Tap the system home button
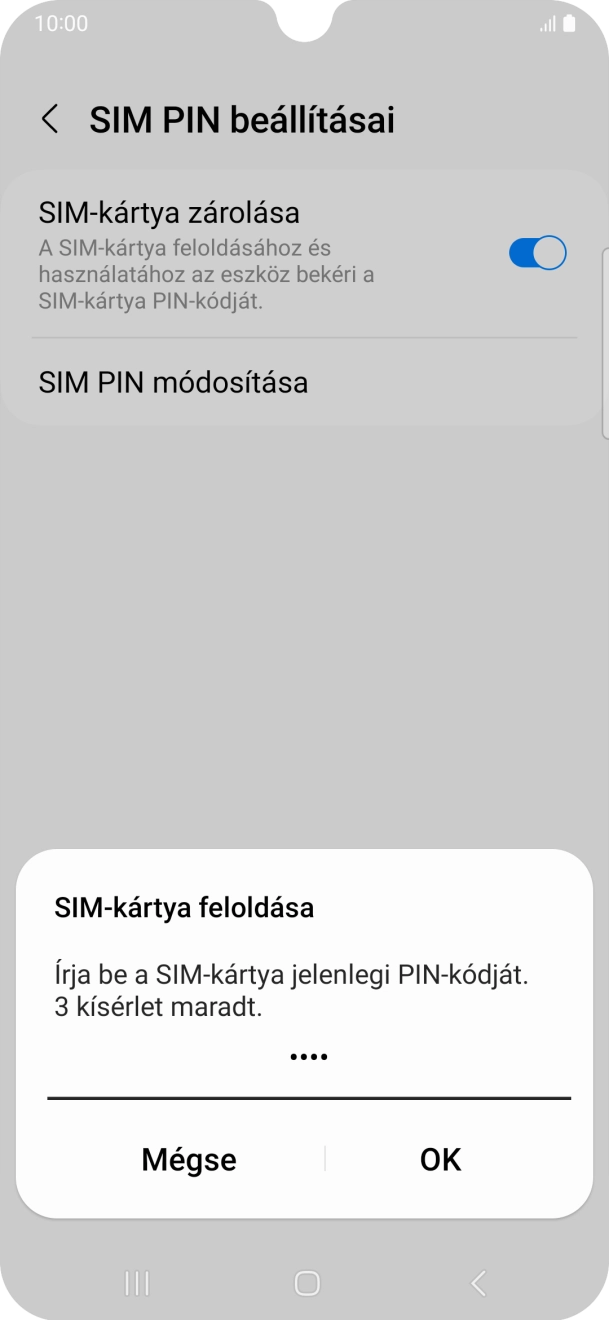 point(307,1283)
